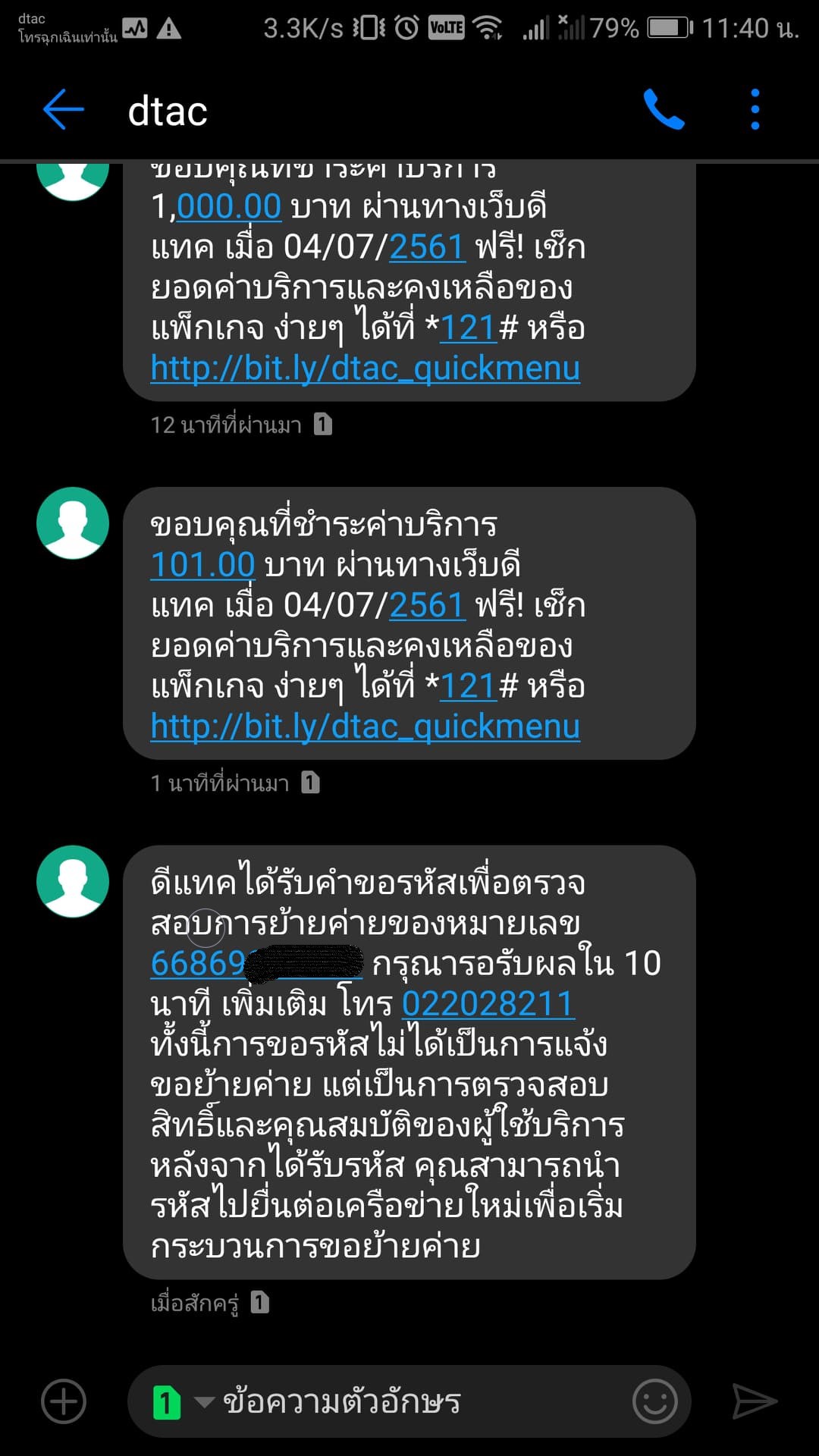
Task: Open the three-dot overflow menu
Action: tap(755, 110)
